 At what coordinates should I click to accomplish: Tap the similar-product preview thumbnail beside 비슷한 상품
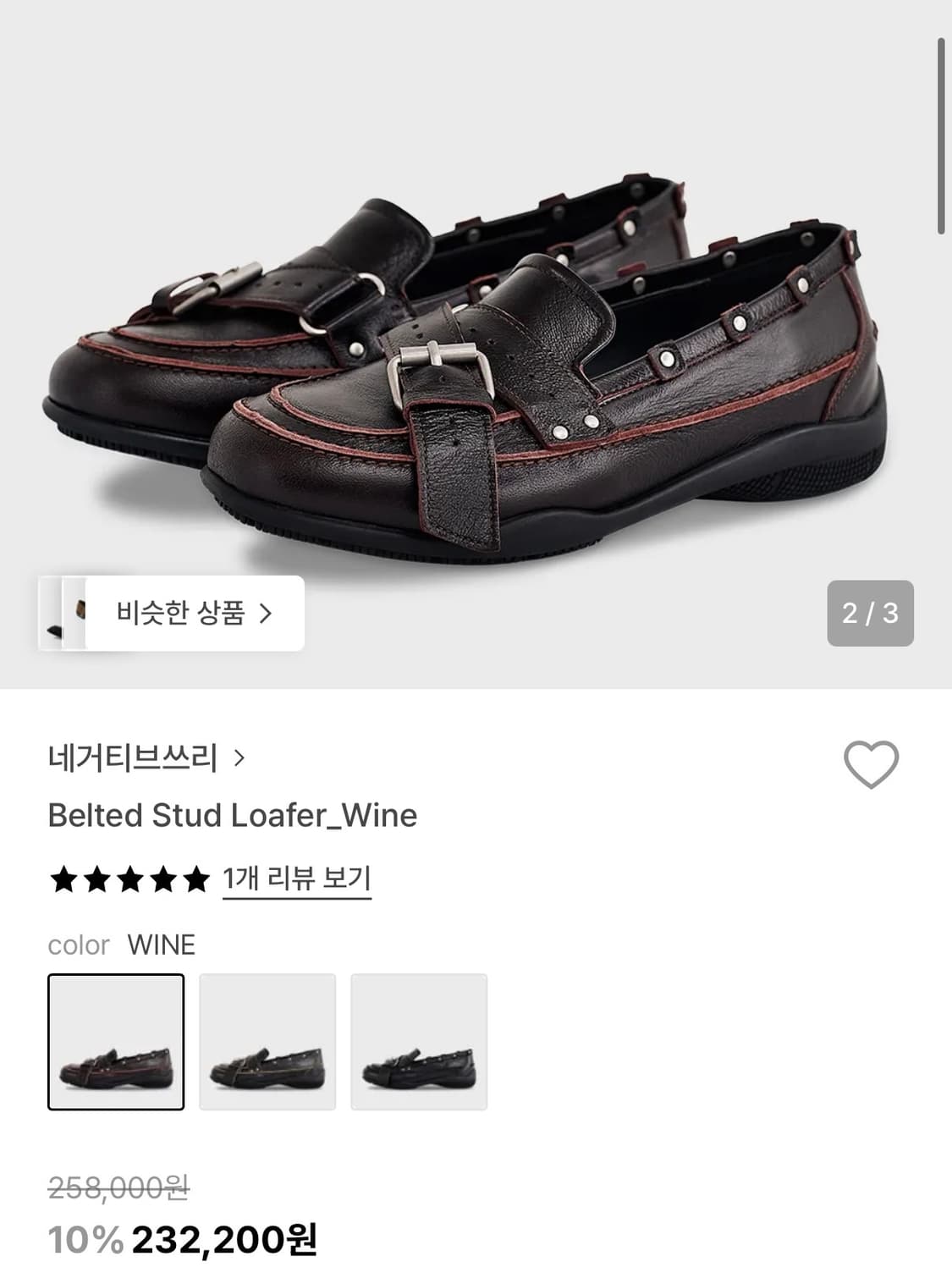click(x=69, y=614)
